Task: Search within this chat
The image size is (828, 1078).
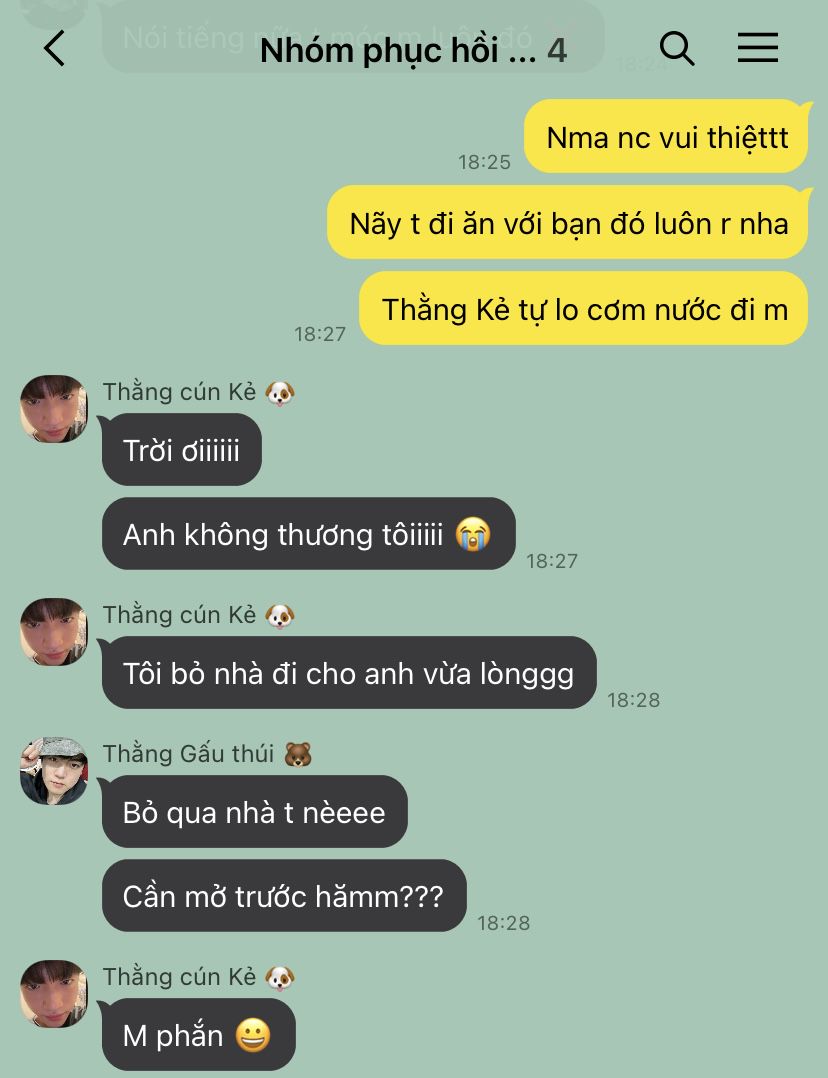Action: pyautogui.click(x=677, y=48)
